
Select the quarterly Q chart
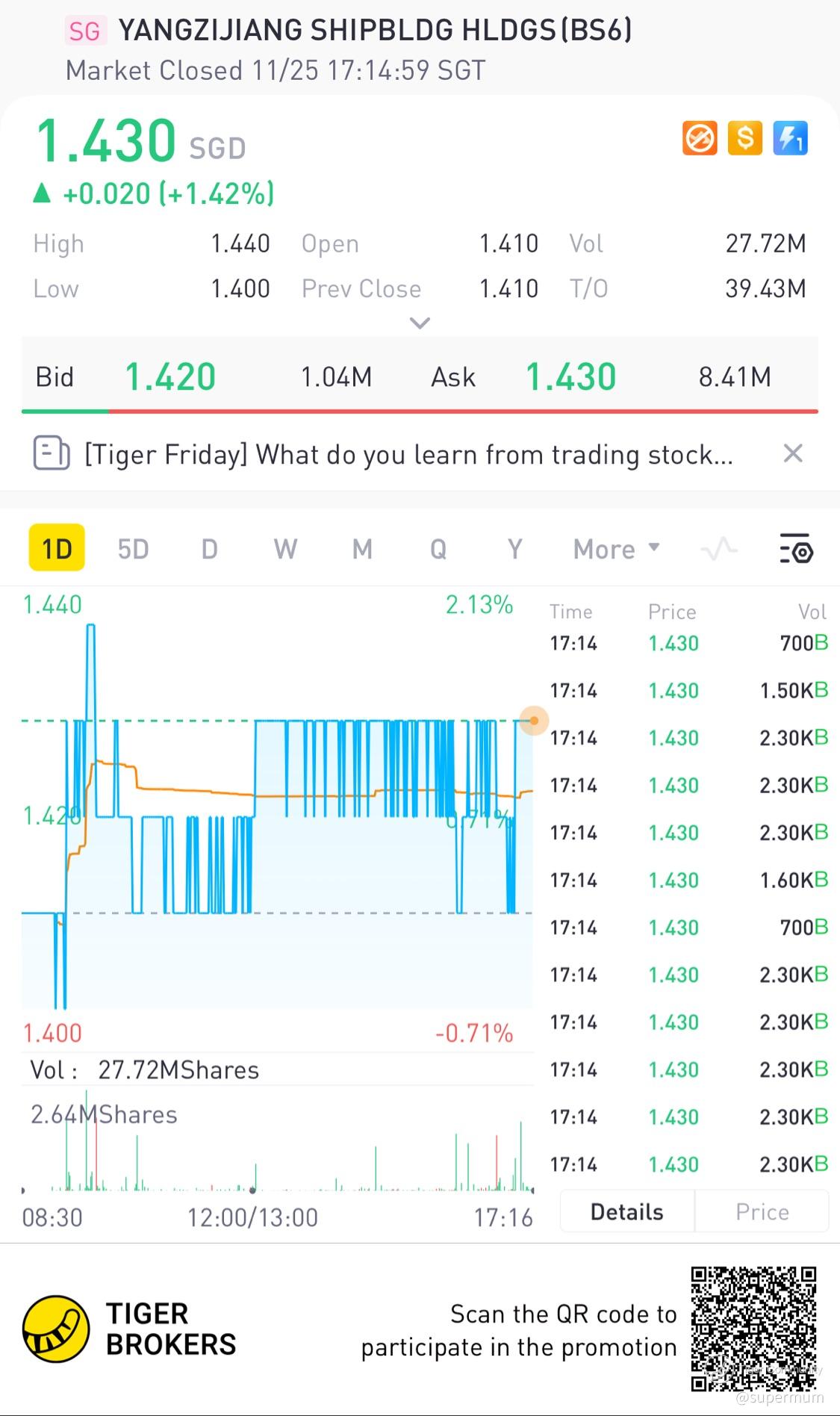(x=438, y=549)
